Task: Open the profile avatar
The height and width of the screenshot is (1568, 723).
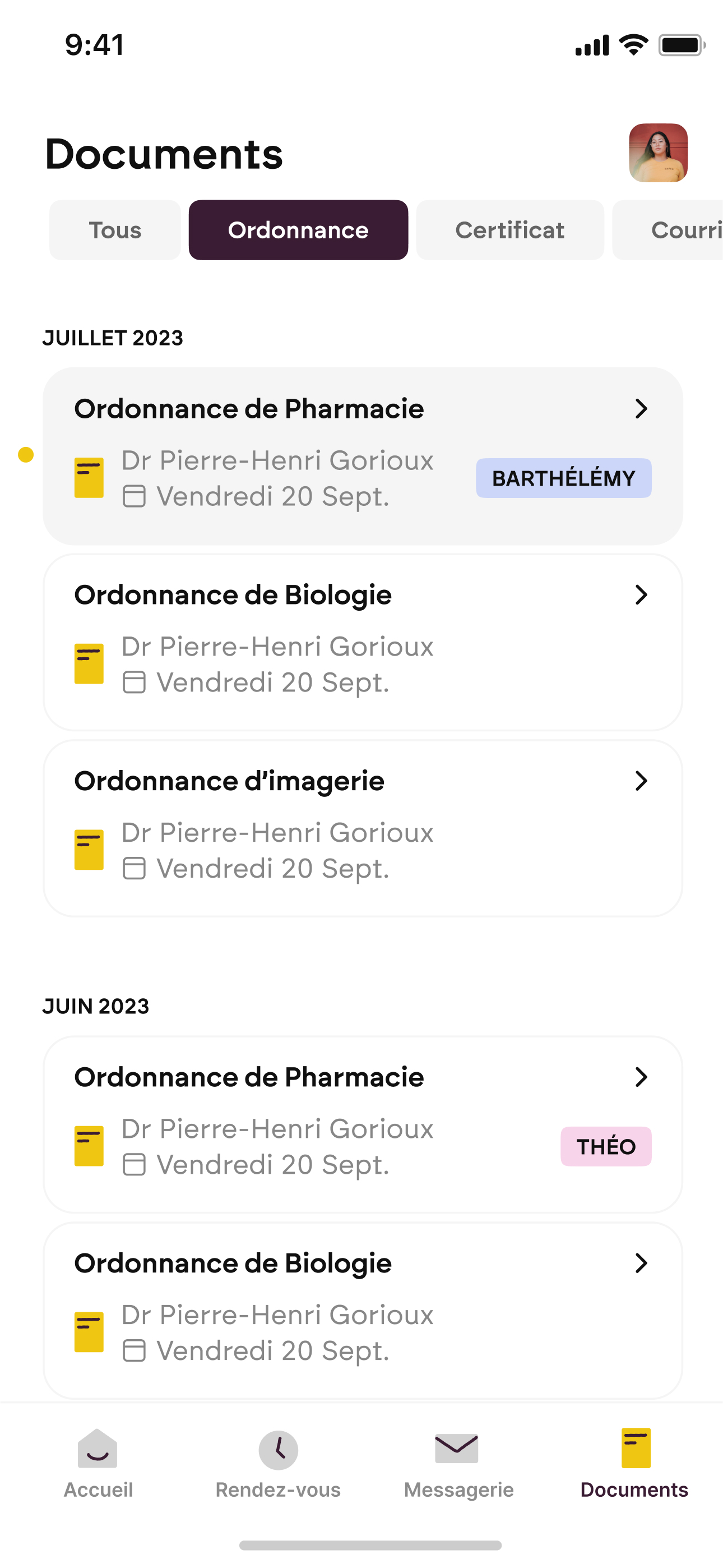Action: click(x=658, y=153)
